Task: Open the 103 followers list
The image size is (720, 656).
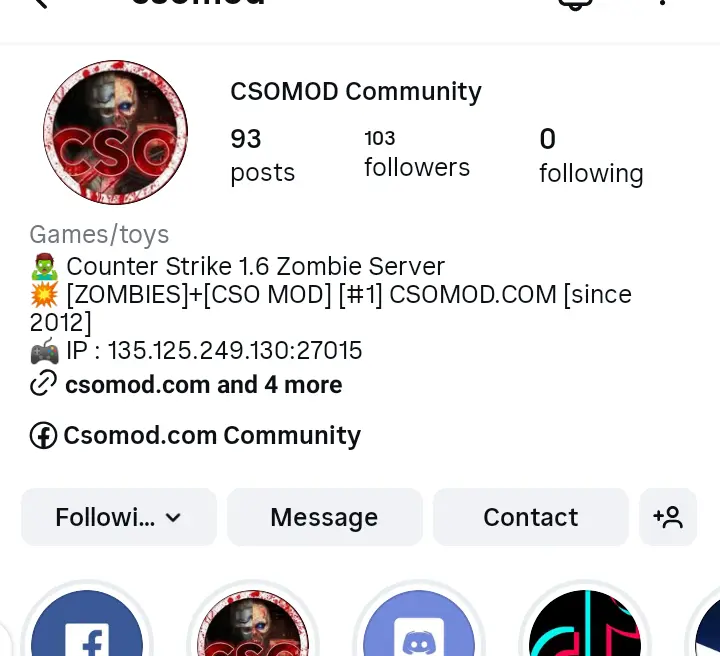Action: tap(417, 154)
